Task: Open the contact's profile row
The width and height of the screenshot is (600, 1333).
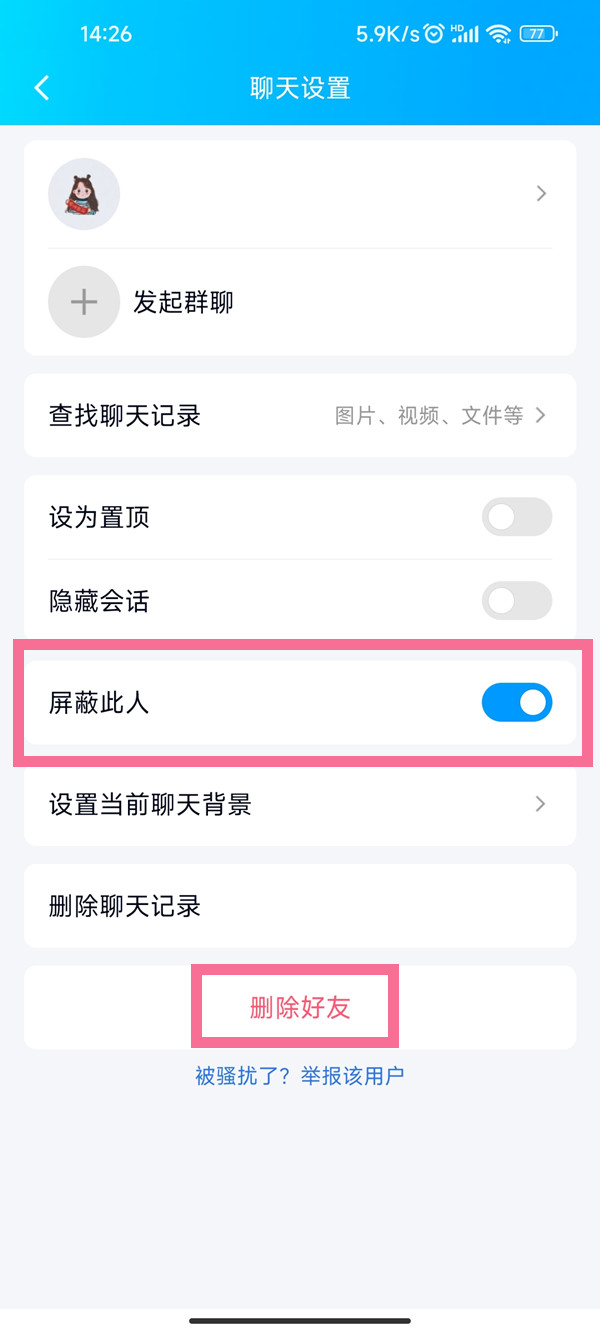Action: 300,194
